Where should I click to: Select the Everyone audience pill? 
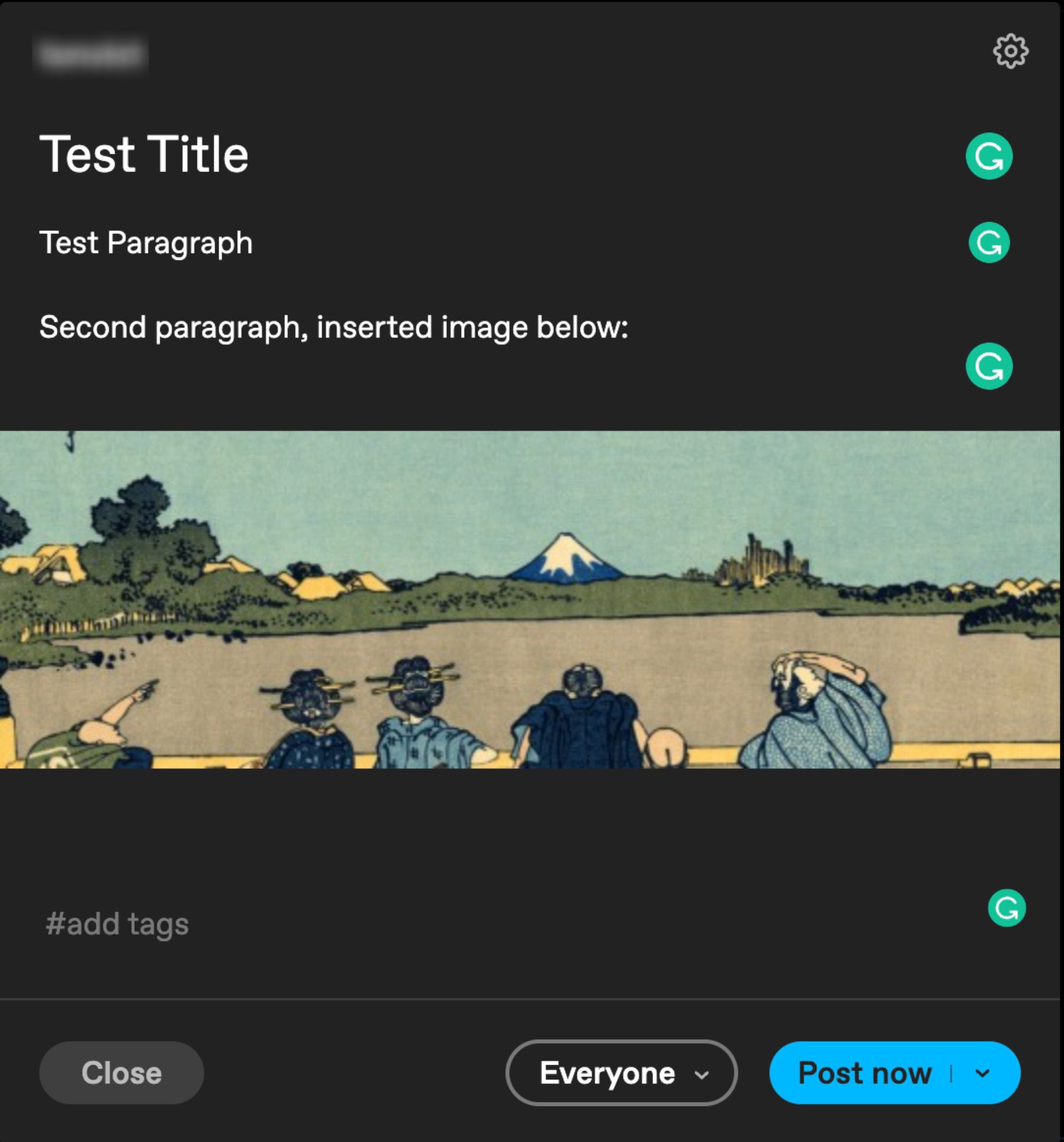pos(619,1073)
